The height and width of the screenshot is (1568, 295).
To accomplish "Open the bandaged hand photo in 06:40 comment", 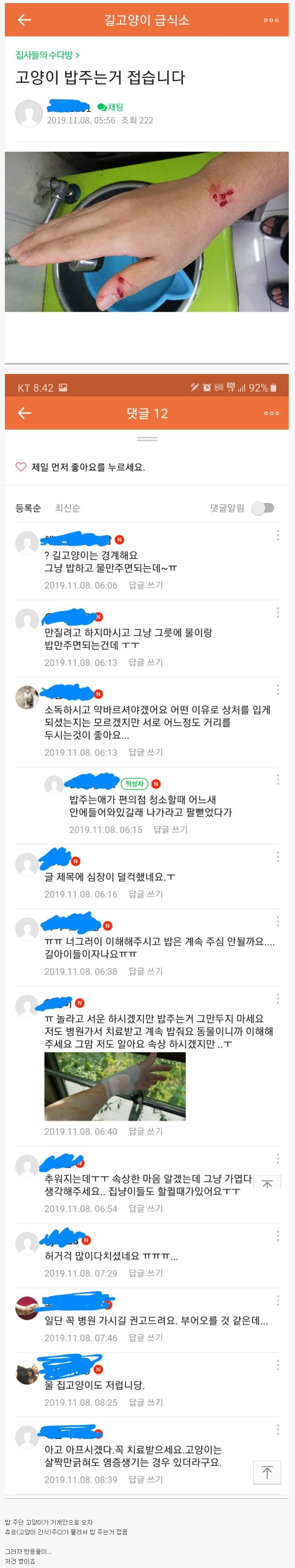I will (x=115, y=1087).
